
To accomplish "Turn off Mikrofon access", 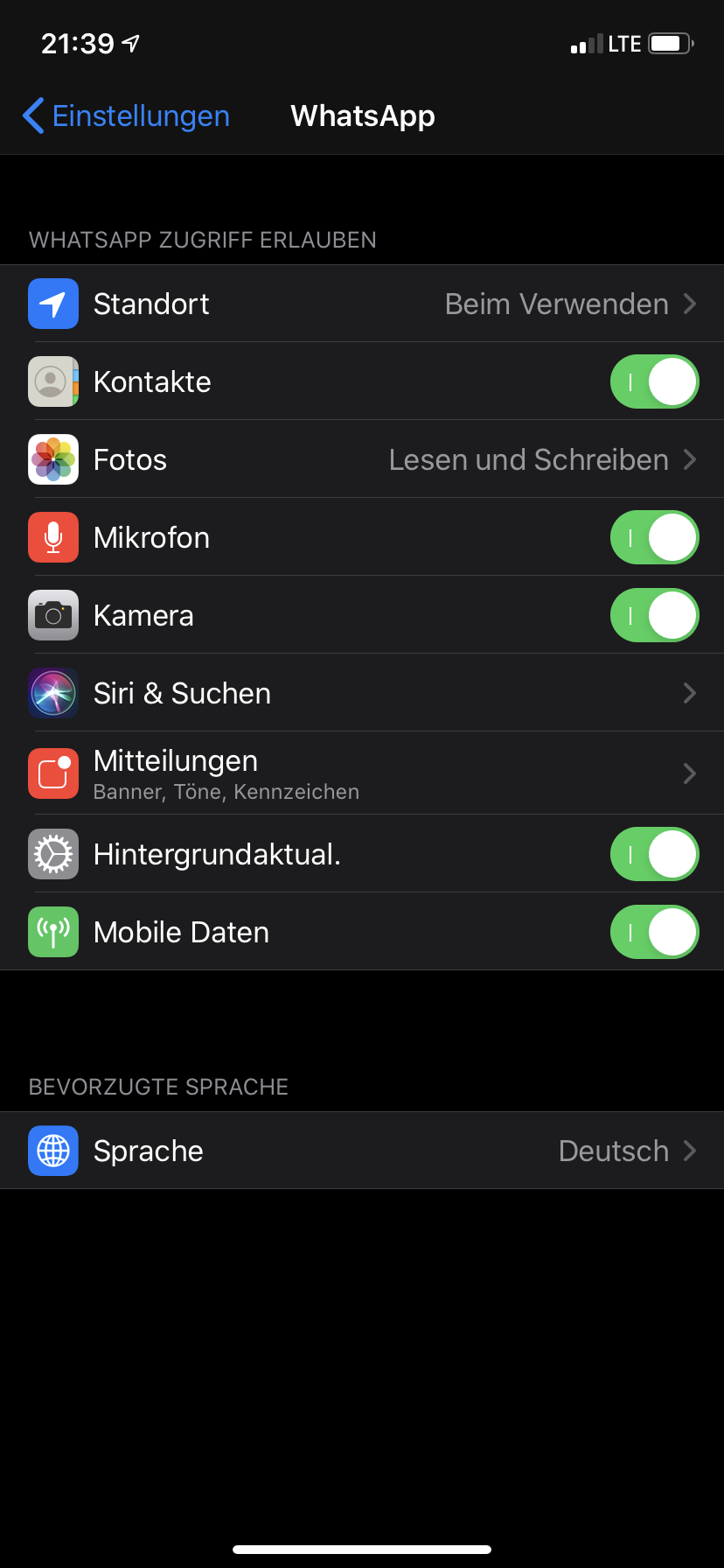I will [654, 537].
